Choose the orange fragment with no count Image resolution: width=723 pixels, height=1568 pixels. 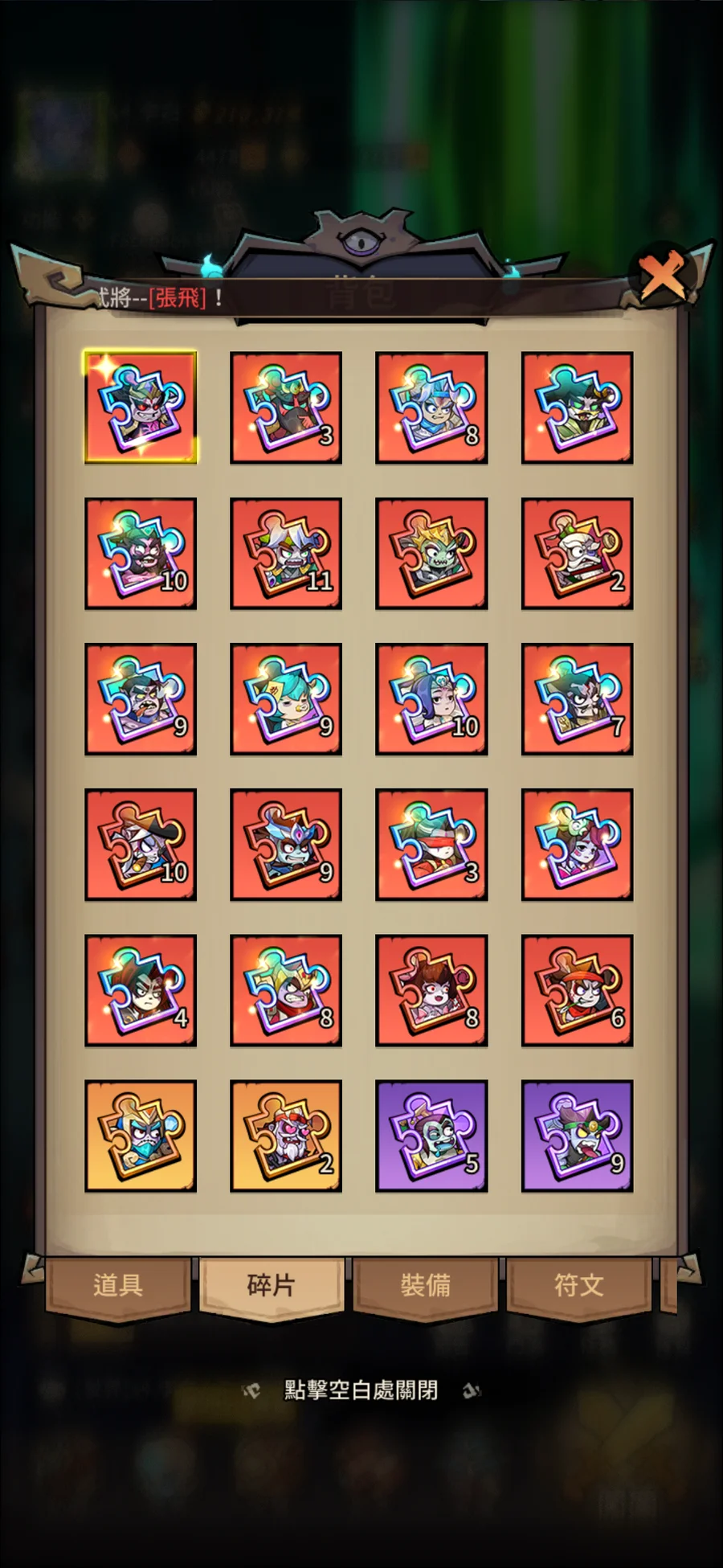[141, 1135]
